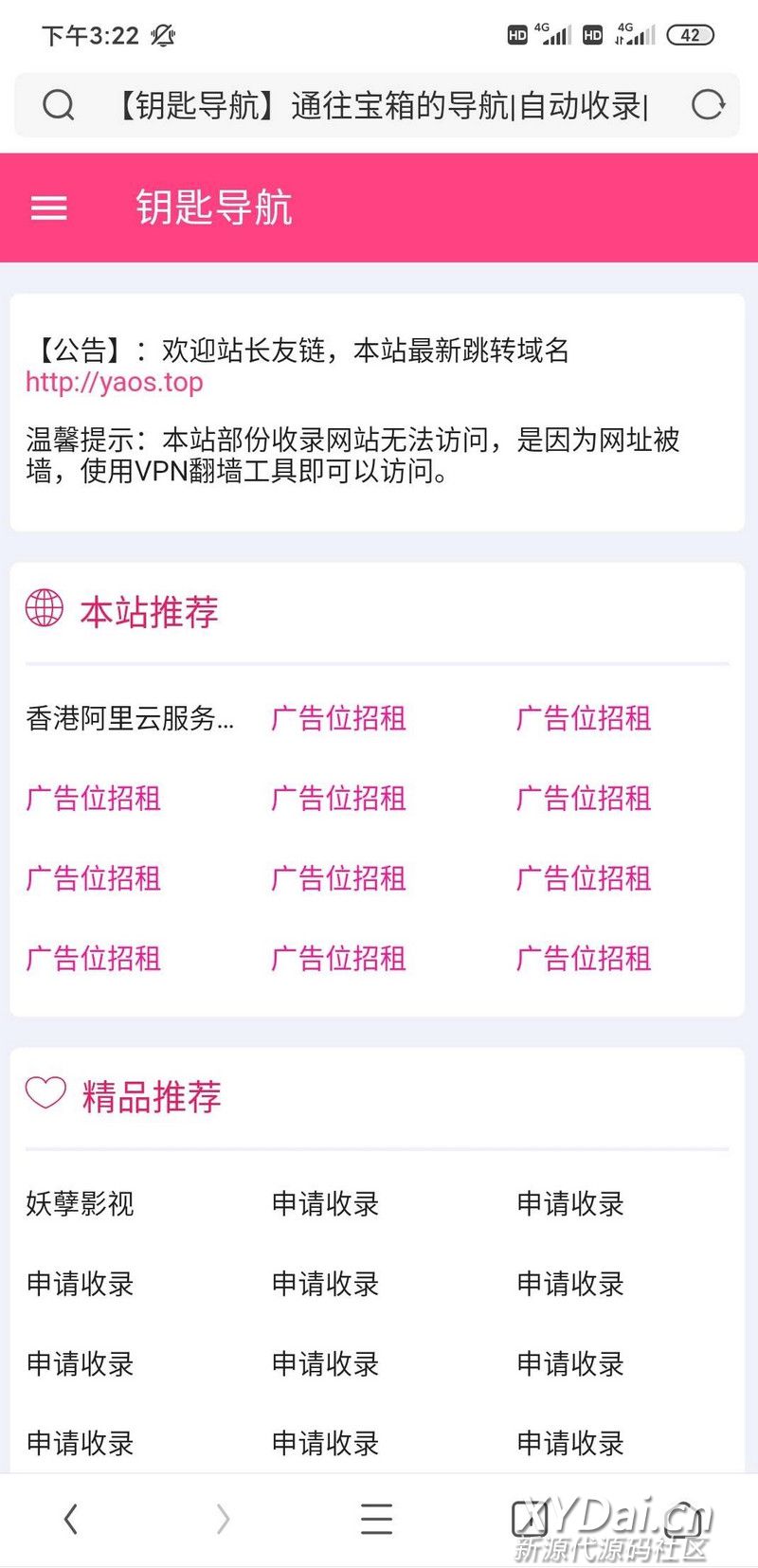This screenshot has height=1568, width=758.
Task: Open the browser bottom menu
Action: [376, 1519]
